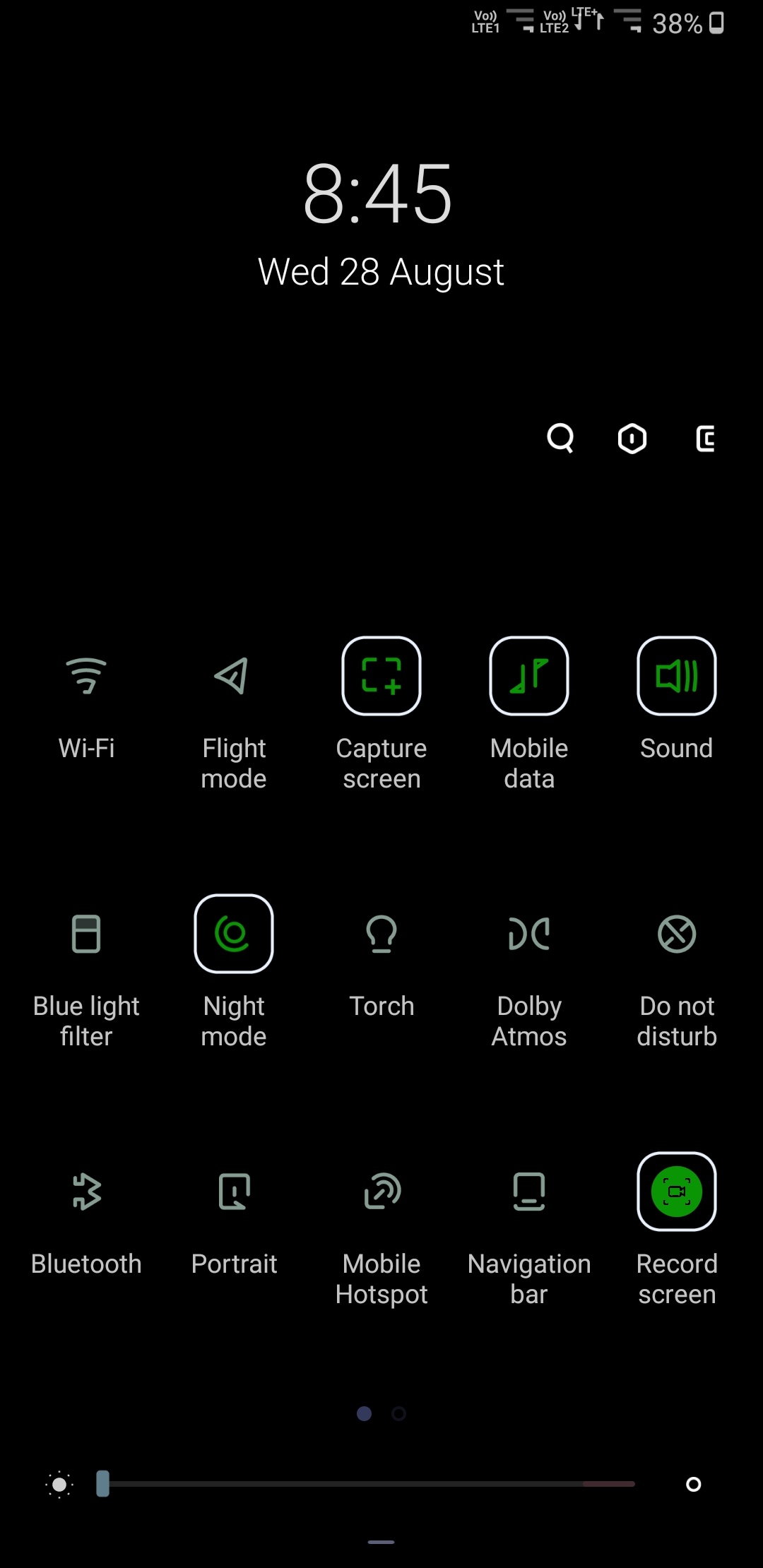Toggle the Navigation bar tile
This screenshot has width=763, height=1568.
529,1192
